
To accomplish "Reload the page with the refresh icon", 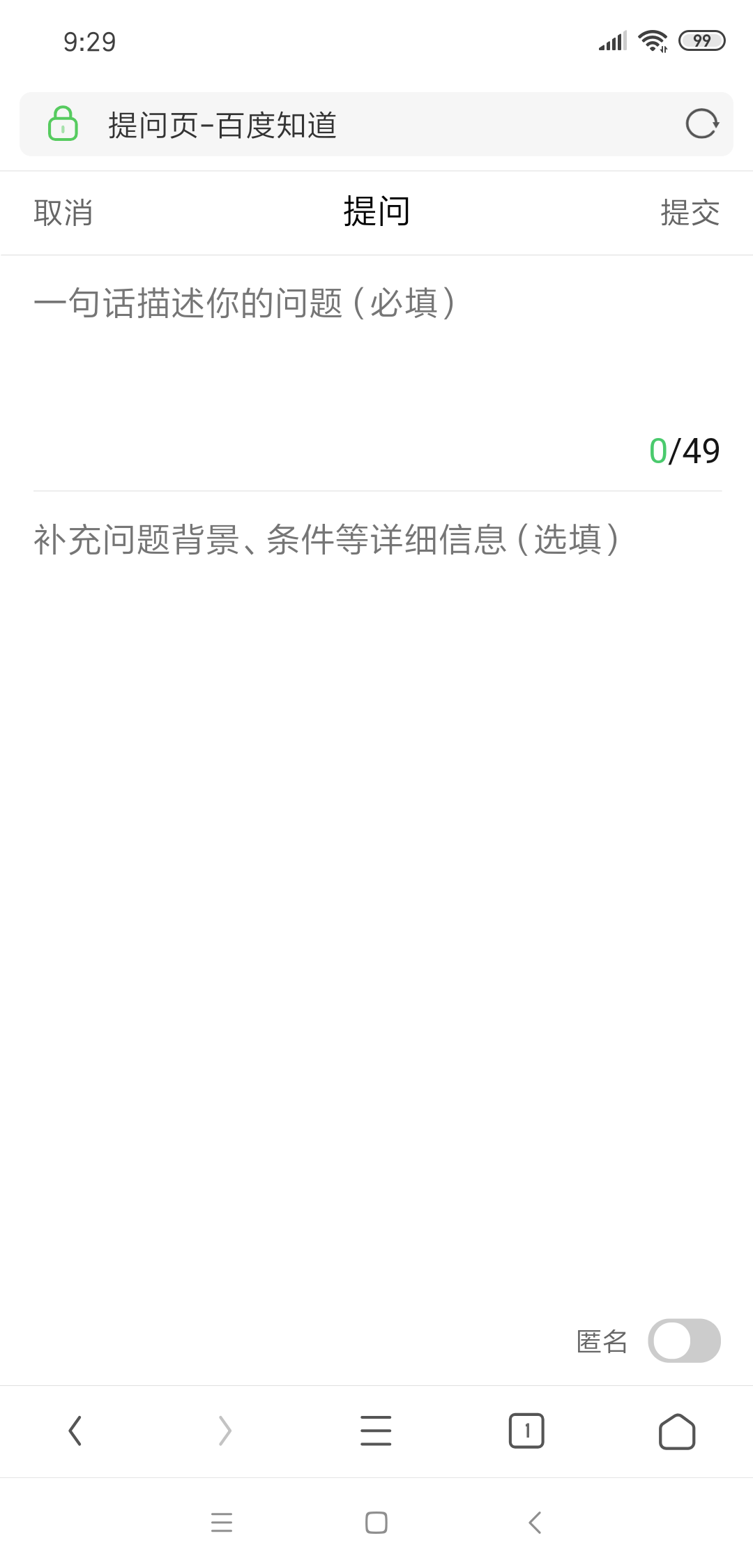I will point(701,124).
